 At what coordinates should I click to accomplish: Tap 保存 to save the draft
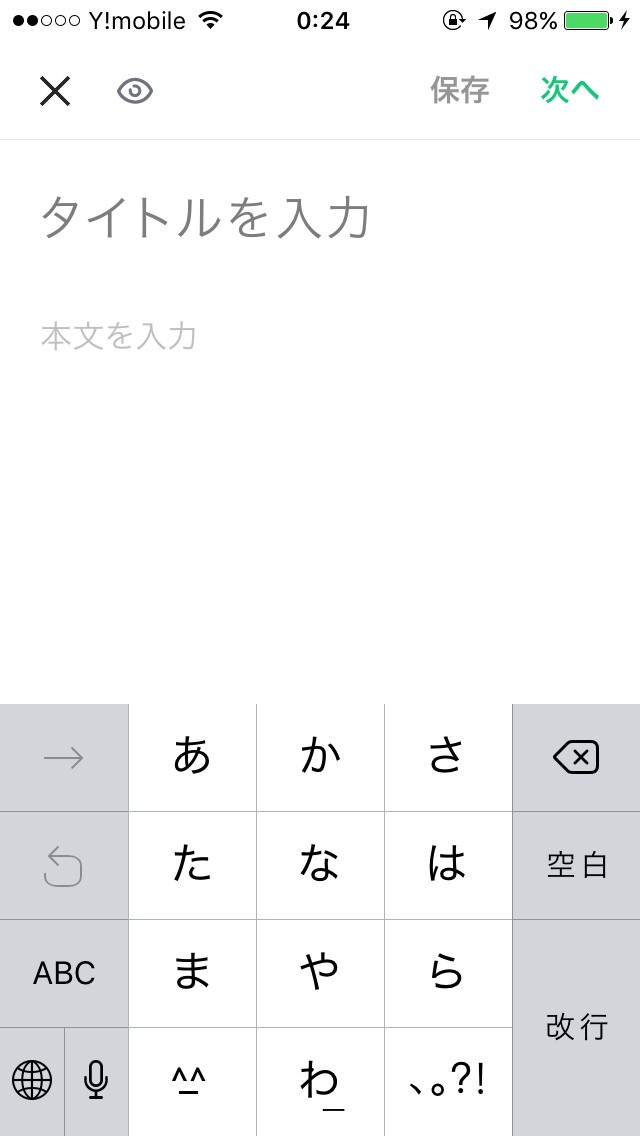point(459,90)
